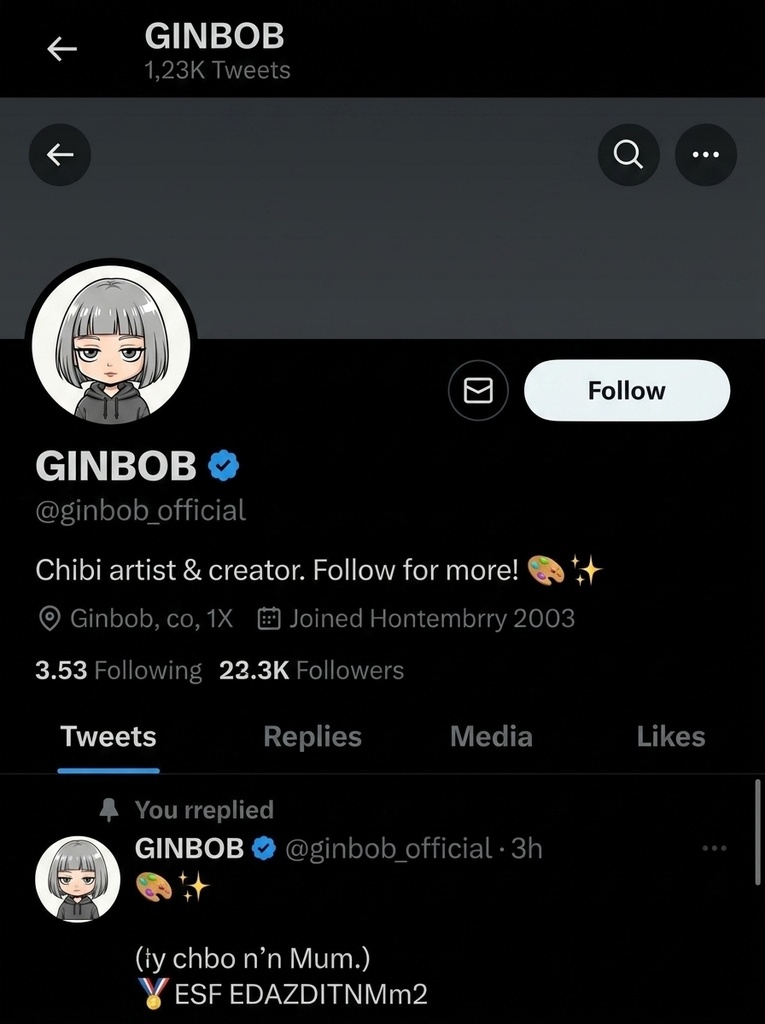Tap the circular back arrow on the banner
Viewport: 765px width, 1024px height.
coord(60,154)
